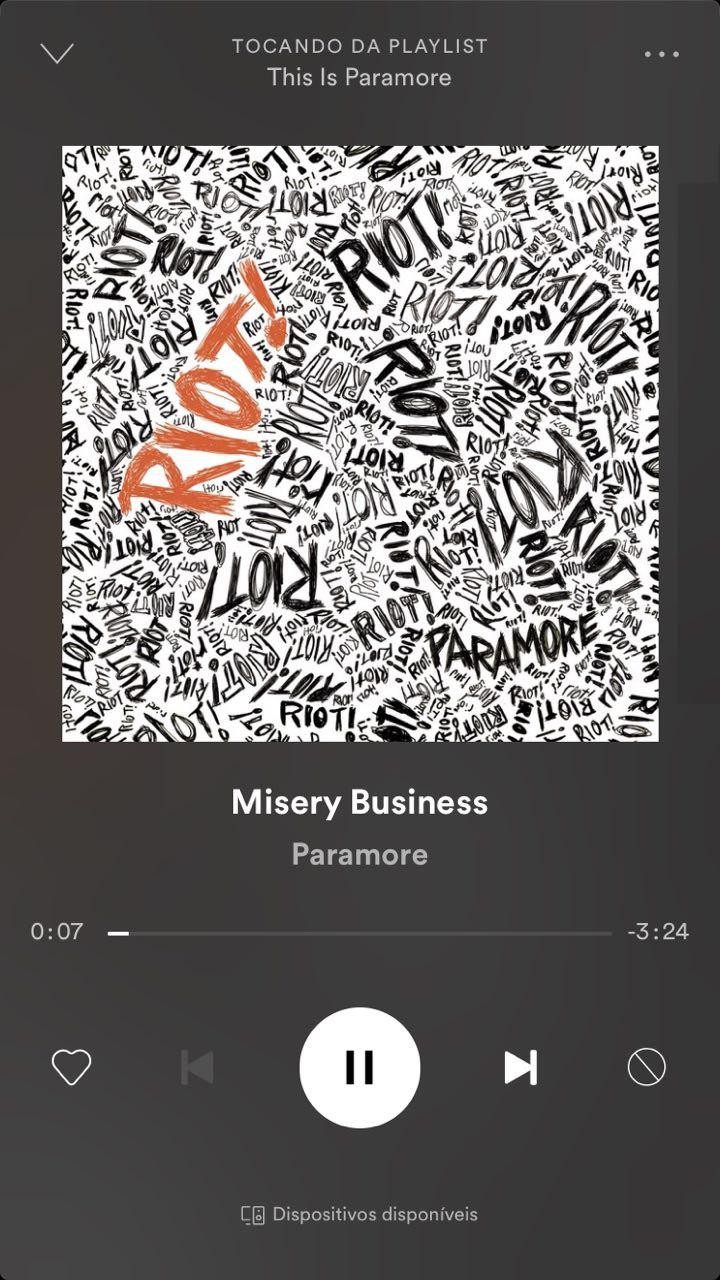The image size is (720, 1280).
Task: Skip to the next track
Action: coord(520,1067)
